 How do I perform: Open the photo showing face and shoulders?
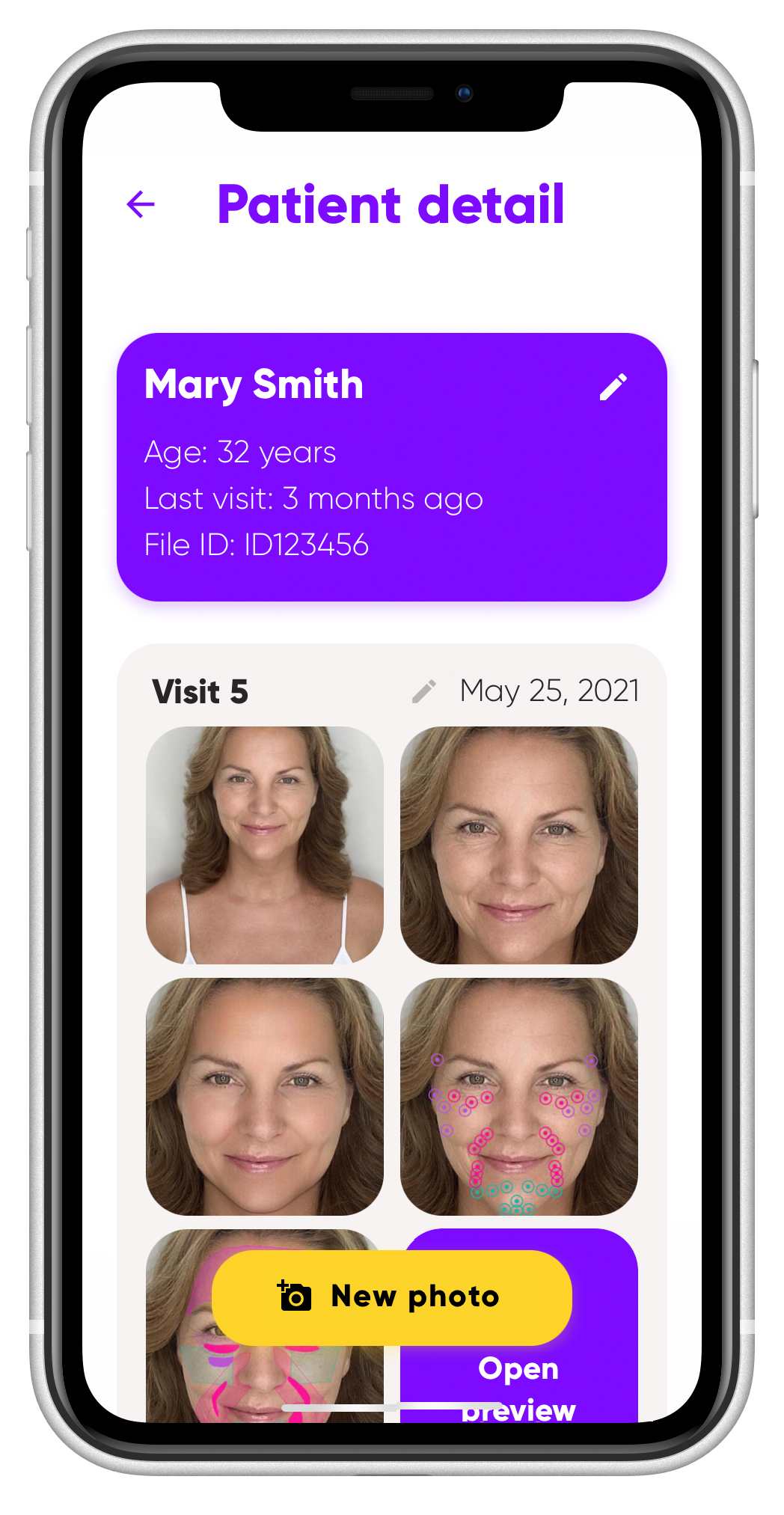point(264,845)
